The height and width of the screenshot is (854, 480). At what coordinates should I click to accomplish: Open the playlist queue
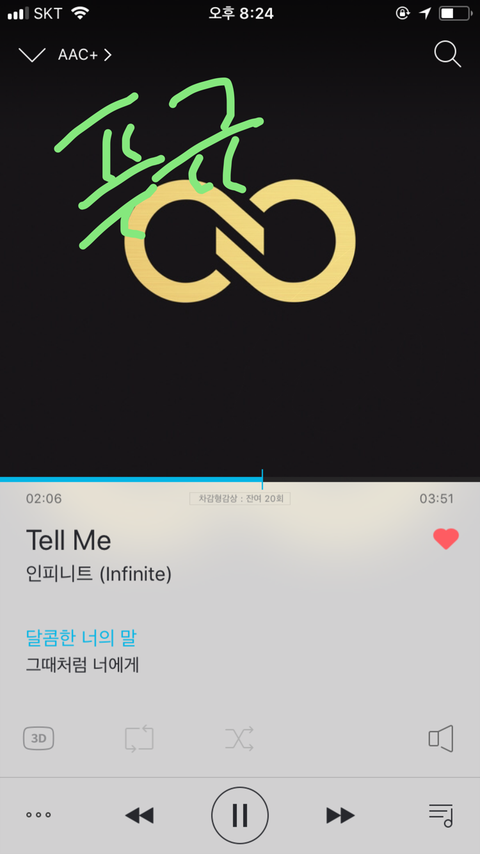tap(441, 815)
